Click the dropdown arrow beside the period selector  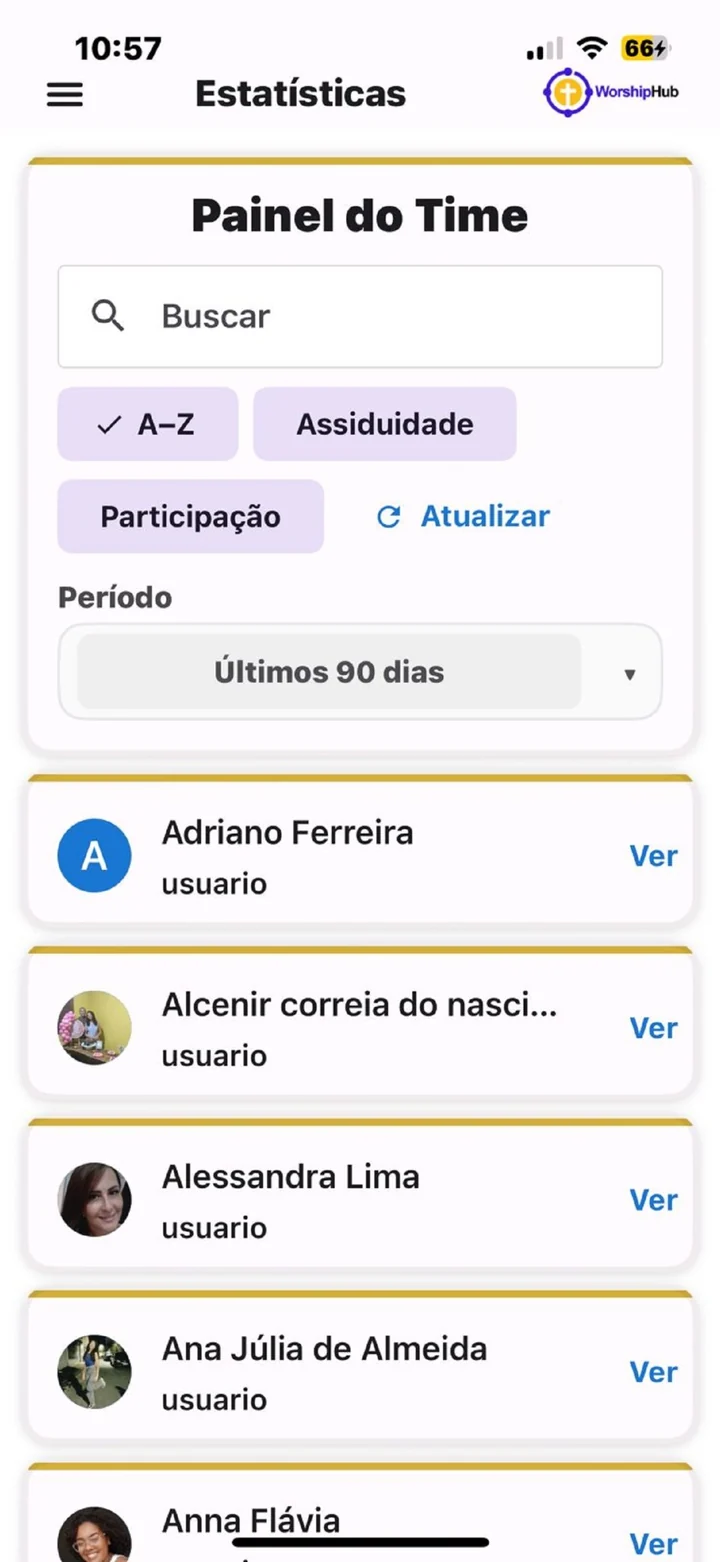pyautogui.click(x=630, y=673)
